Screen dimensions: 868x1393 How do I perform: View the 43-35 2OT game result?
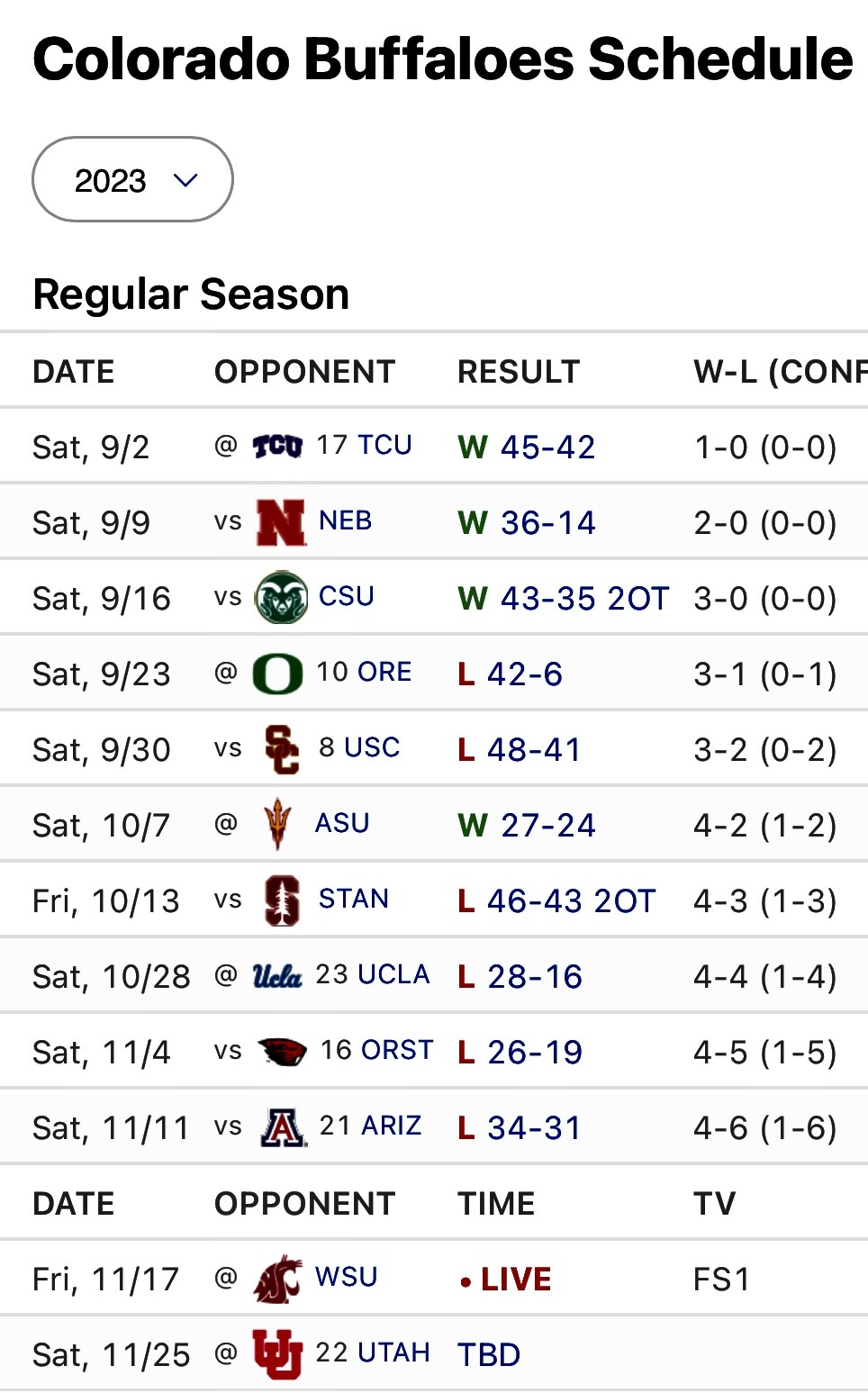pyautogui.click(x=584, y=599)
